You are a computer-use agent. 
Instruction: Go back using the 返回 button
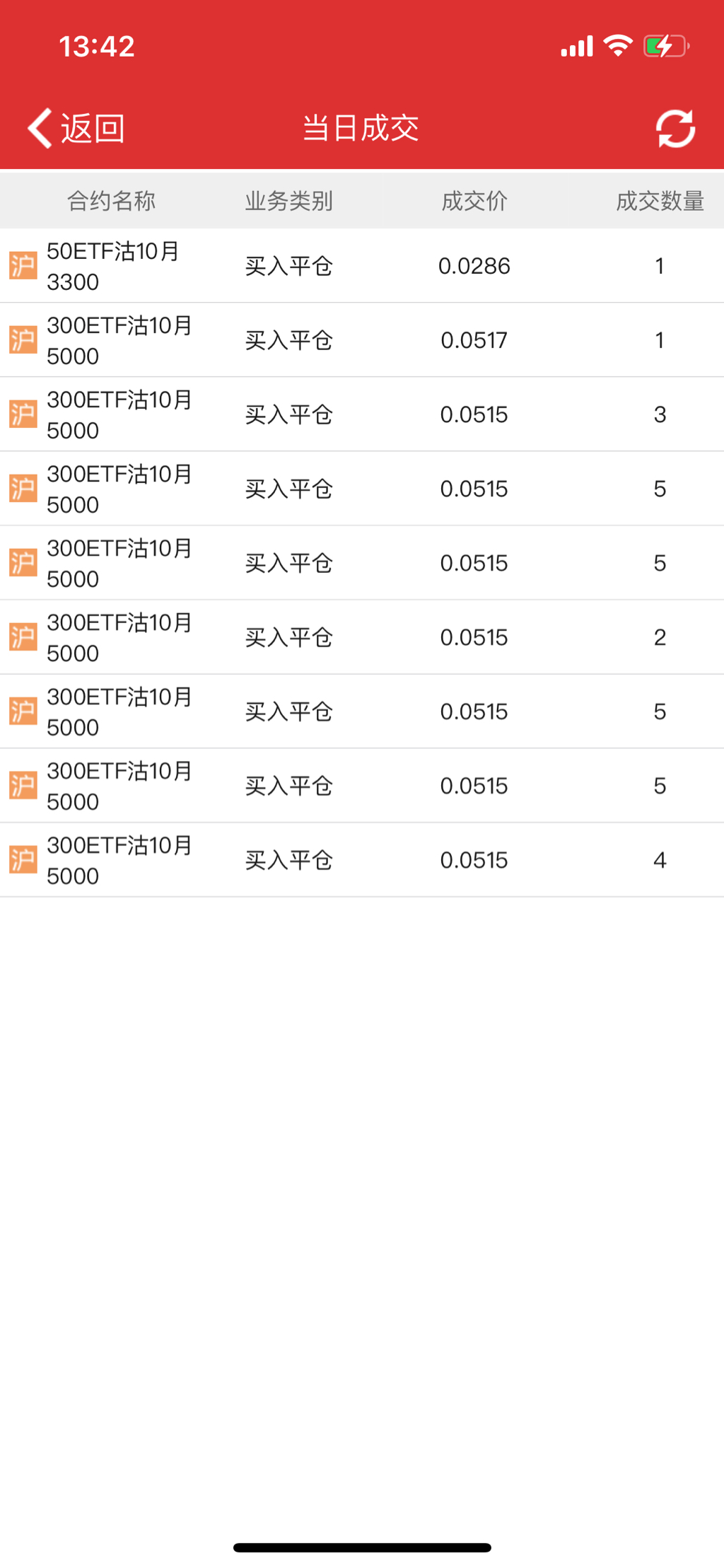click(x=76, y=129)
